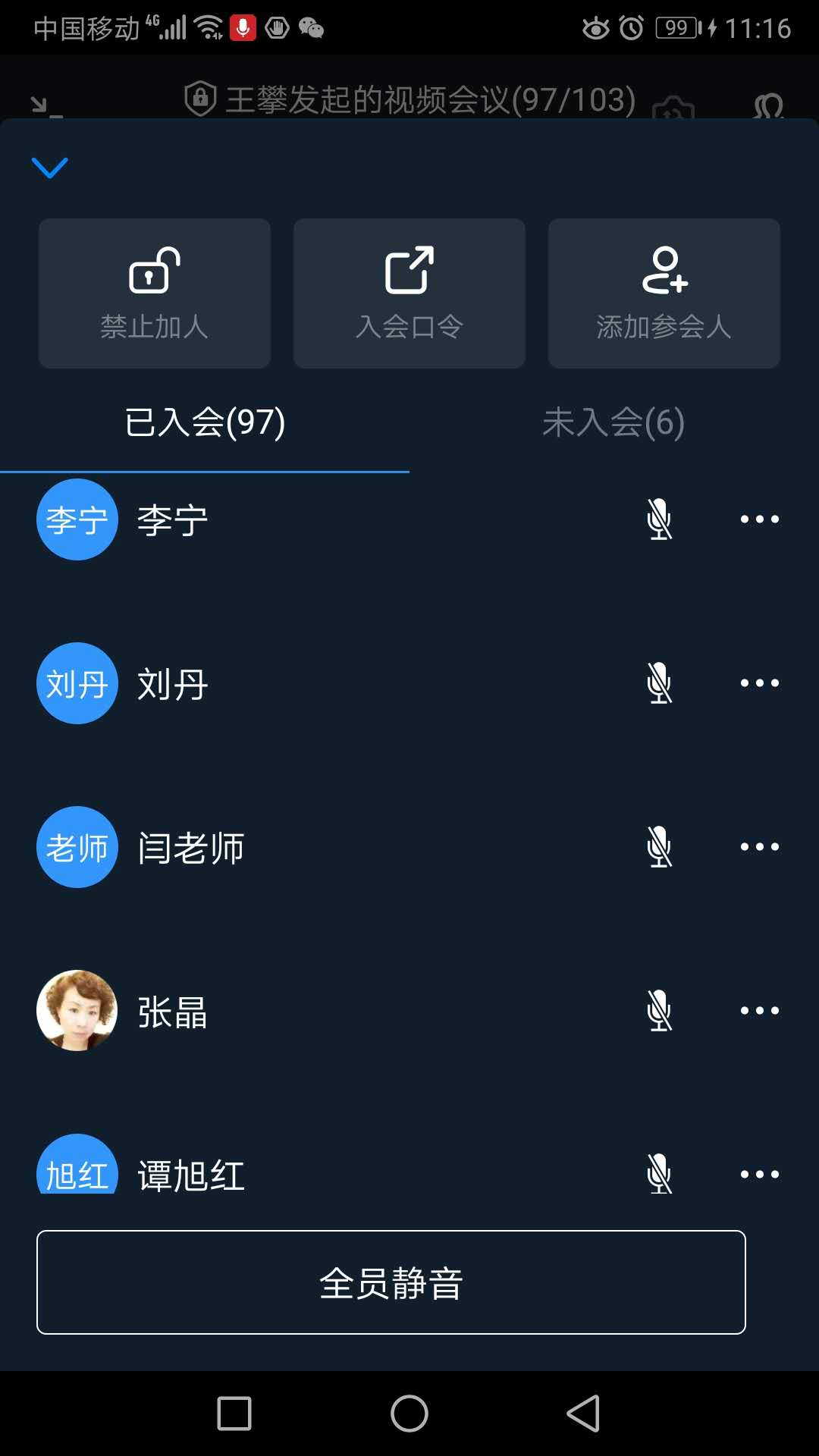Add participants via 添加参会人
This screenshot has width=819, height=1456.
[664, 293]
